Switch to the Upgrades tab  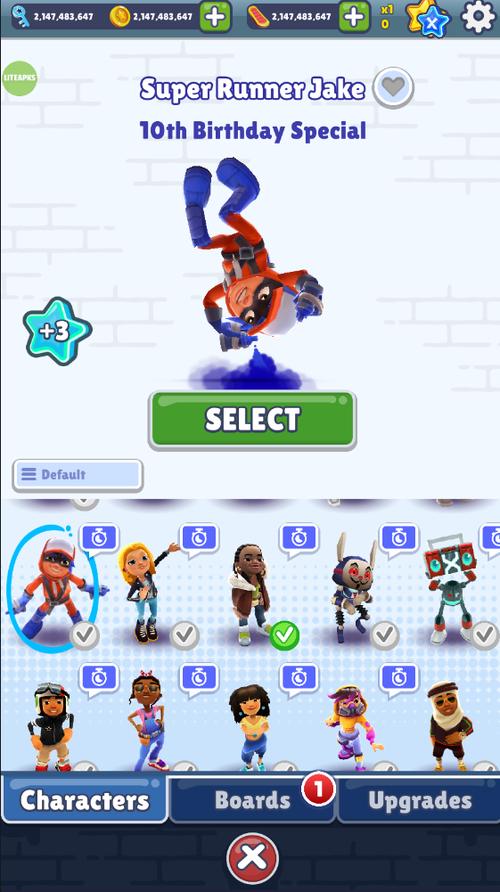(420, 800)
